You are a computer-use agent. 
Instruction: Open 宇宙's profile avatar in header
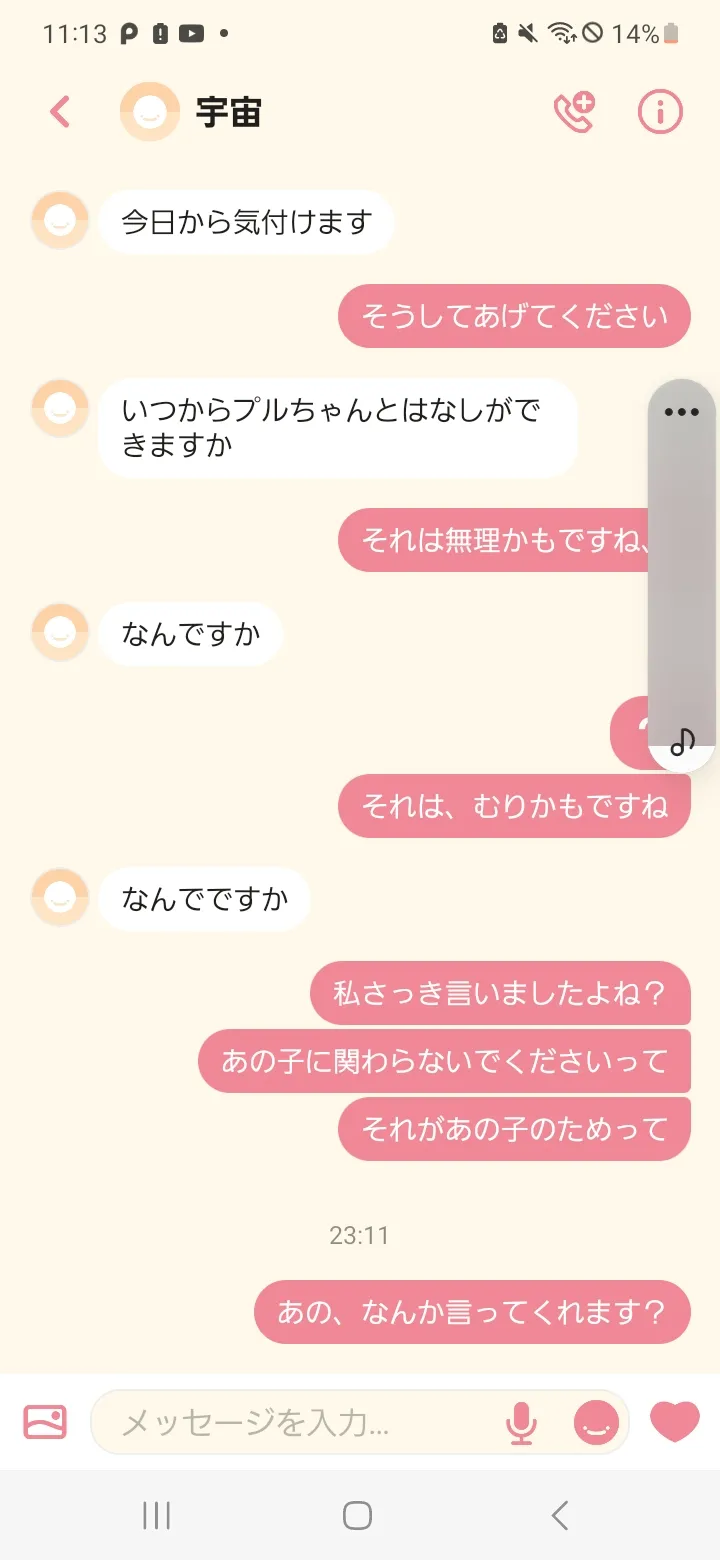click(149, 111)
